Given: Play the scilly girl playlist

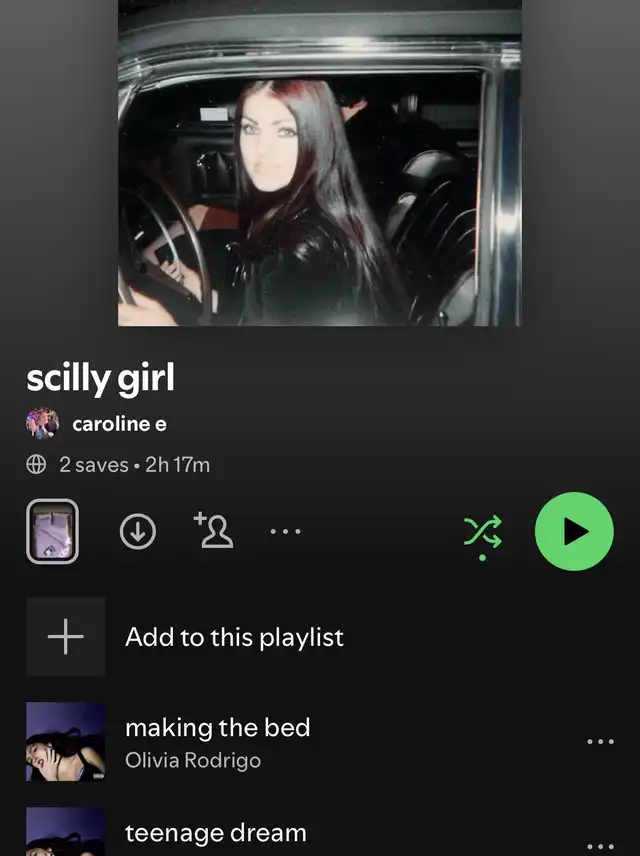Looking at the screenshot, I should click(574, 532).
